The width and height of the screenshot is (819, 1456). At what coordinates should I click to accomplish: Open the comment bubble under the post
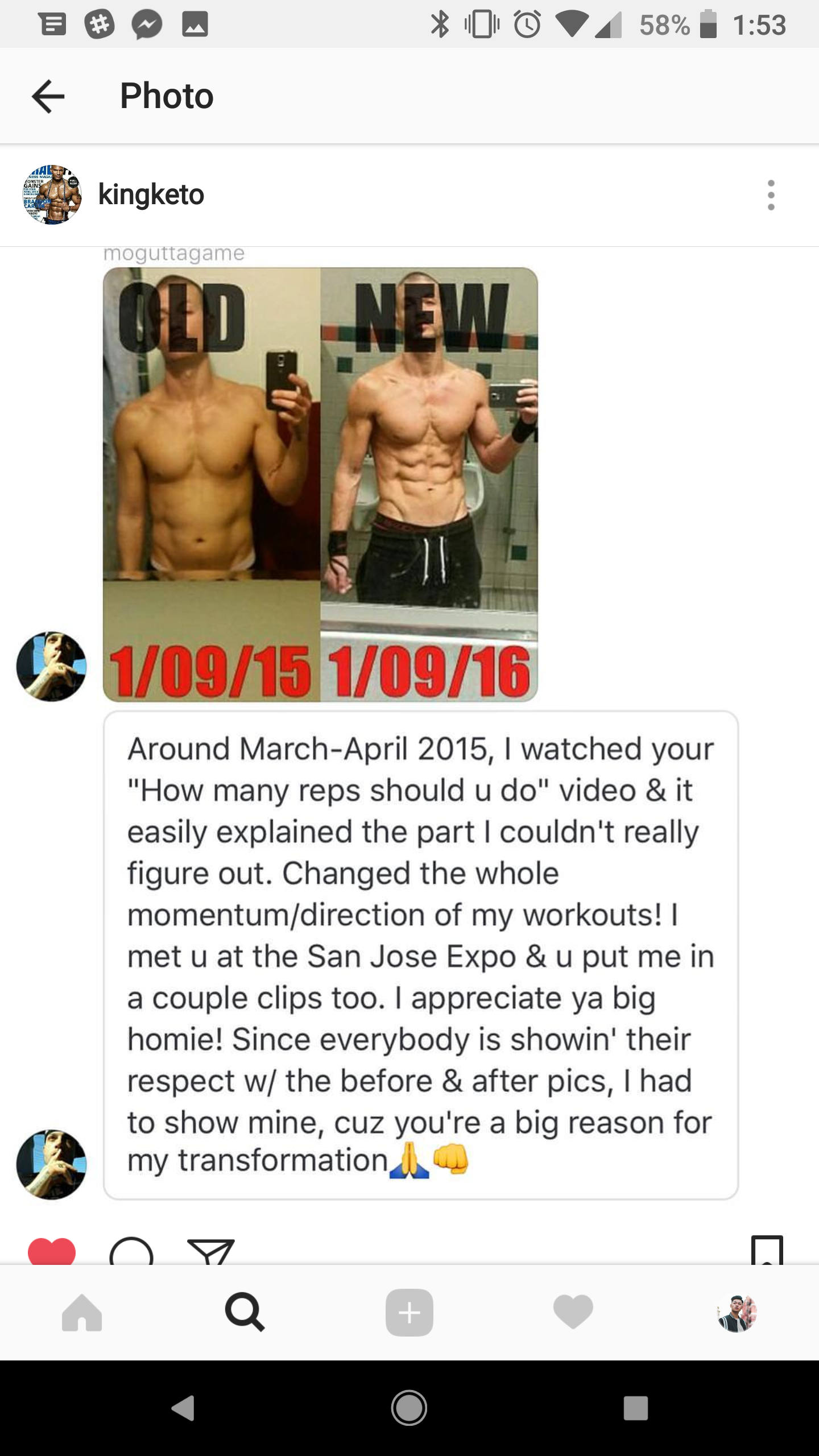click(x=131, y=1251)
